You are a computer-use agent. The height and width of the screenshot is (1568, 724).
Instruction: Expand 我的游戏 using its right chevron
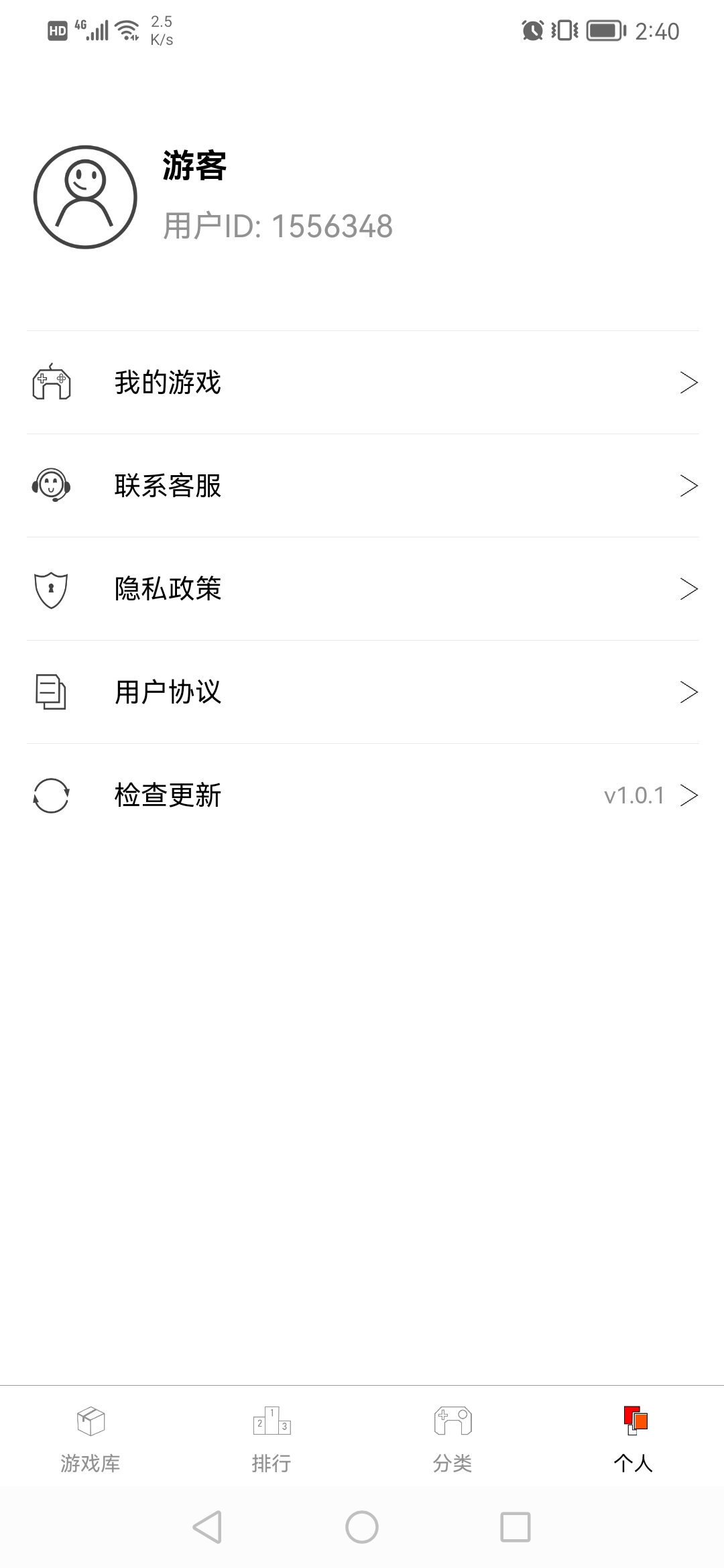688,383
